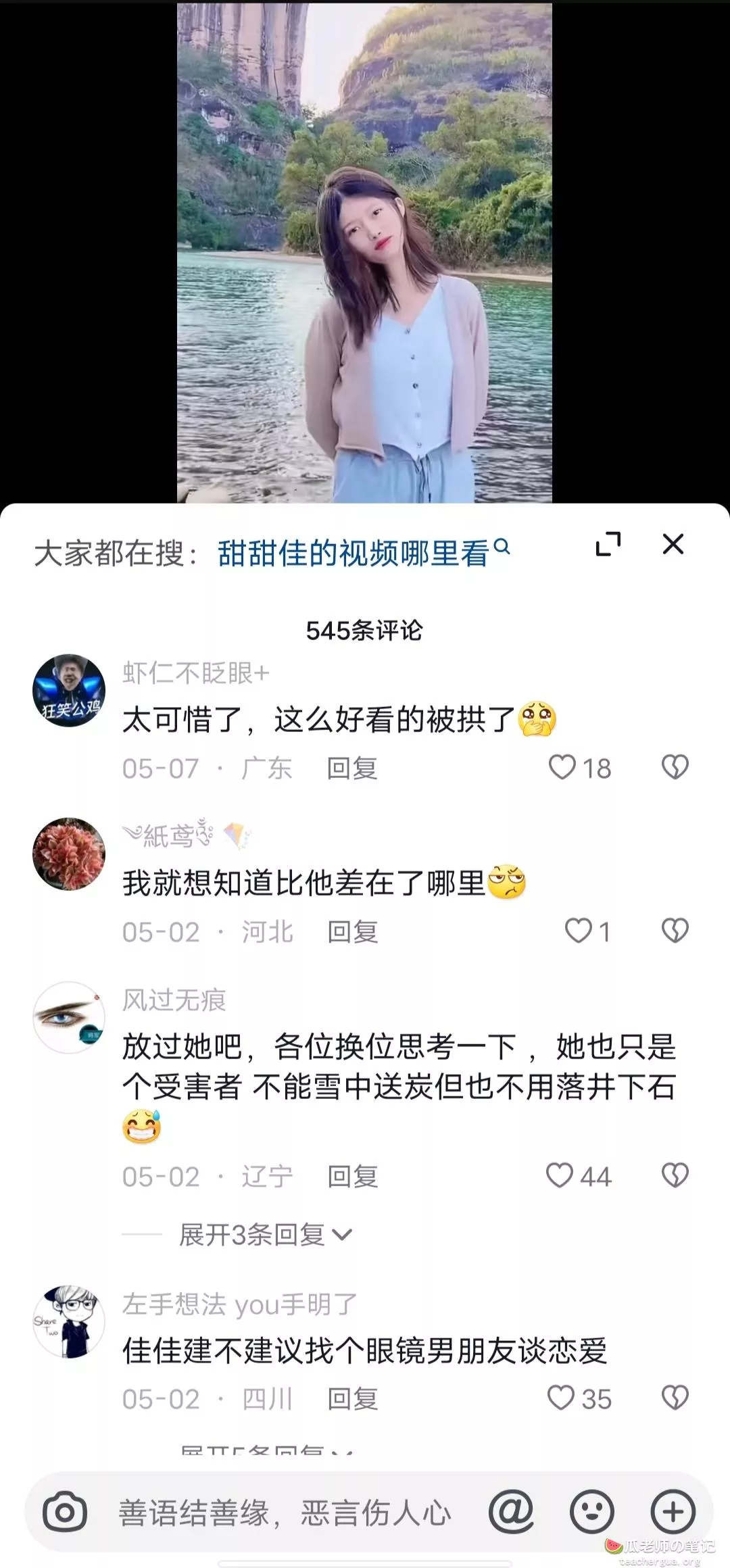This screenshot has width=730, height=1568.
Task: Reply to the comment from 四川
Action: point(351,1399)
